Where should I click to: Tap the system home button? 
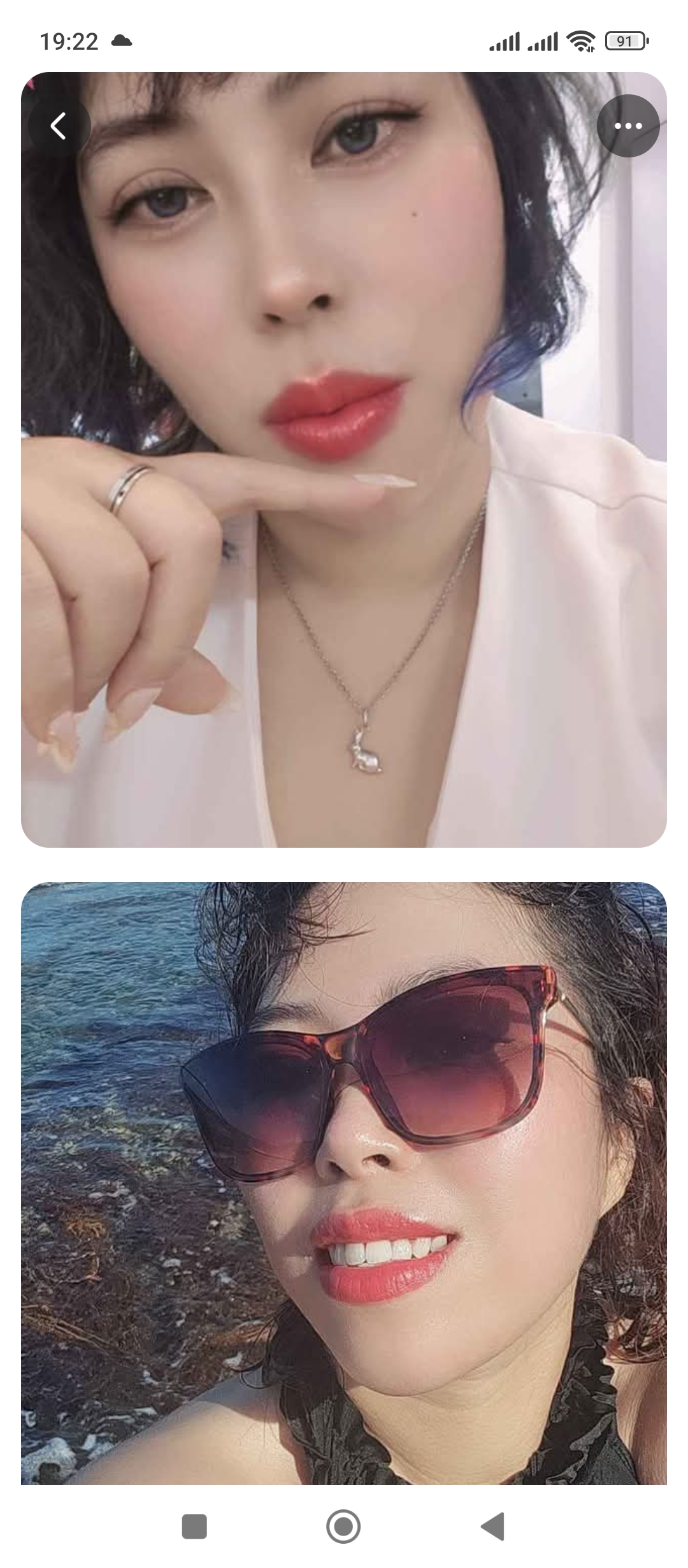pos(343,1527)
